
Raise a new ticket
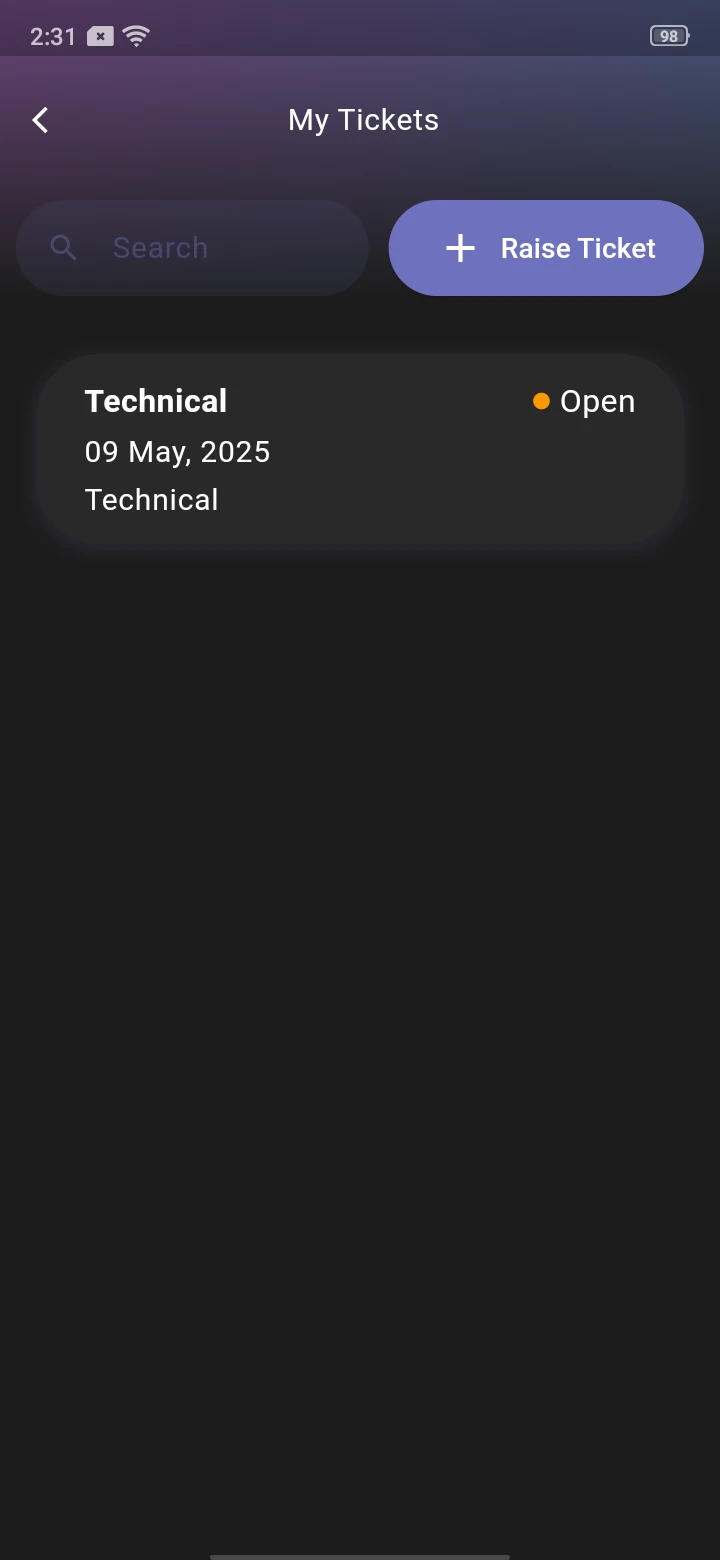(546, 248)
